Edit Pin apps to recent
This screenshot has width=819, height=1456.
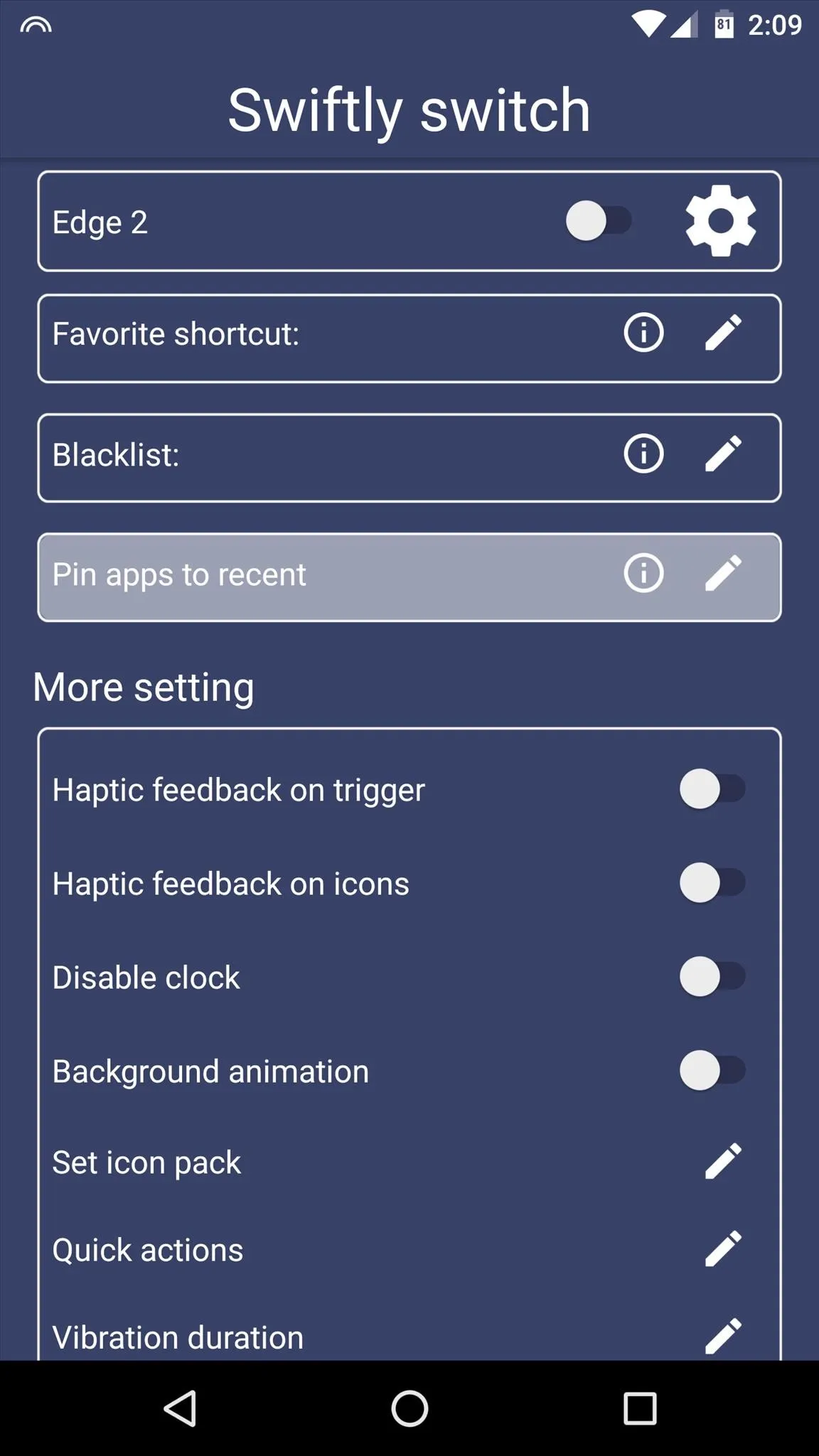pos(724,573)
